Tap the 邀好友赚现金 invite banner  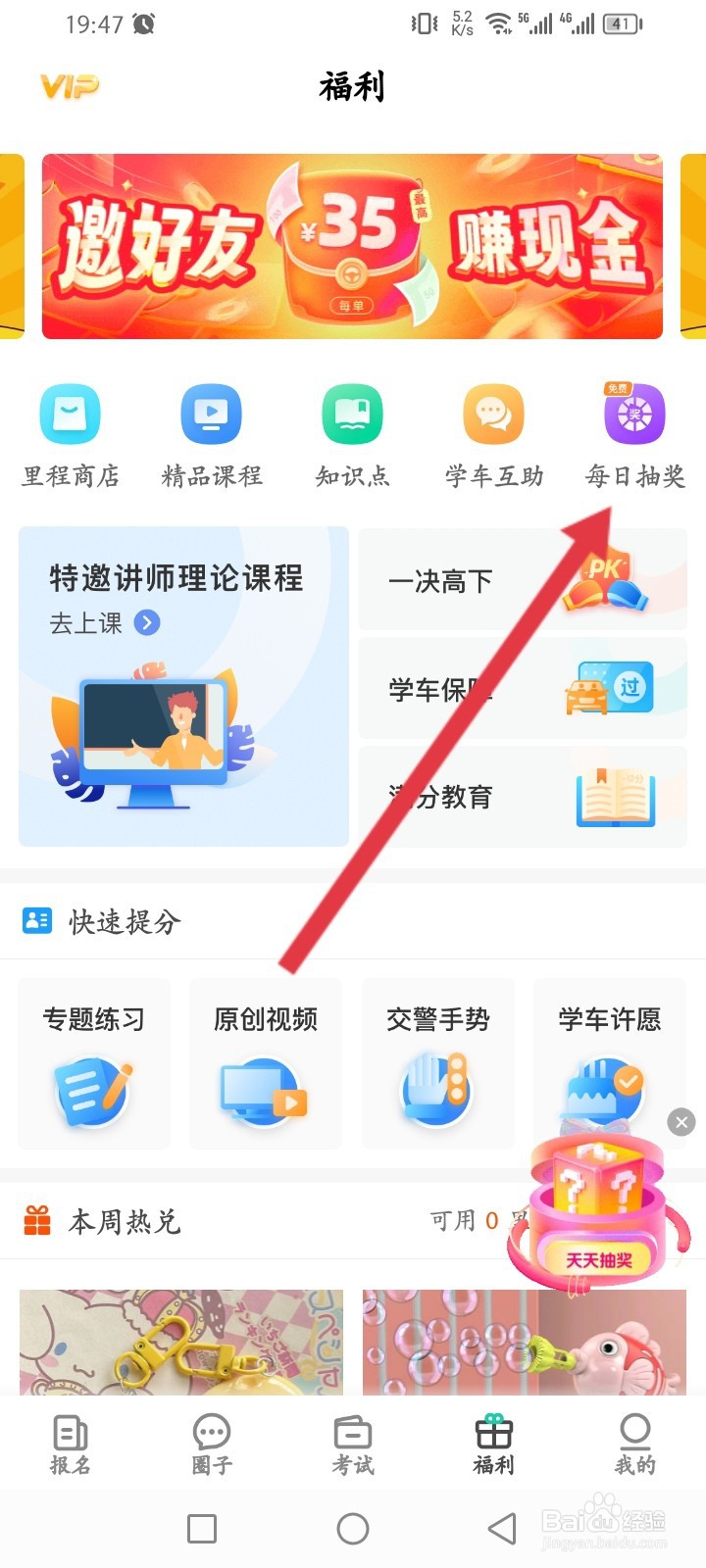point(352,245)
